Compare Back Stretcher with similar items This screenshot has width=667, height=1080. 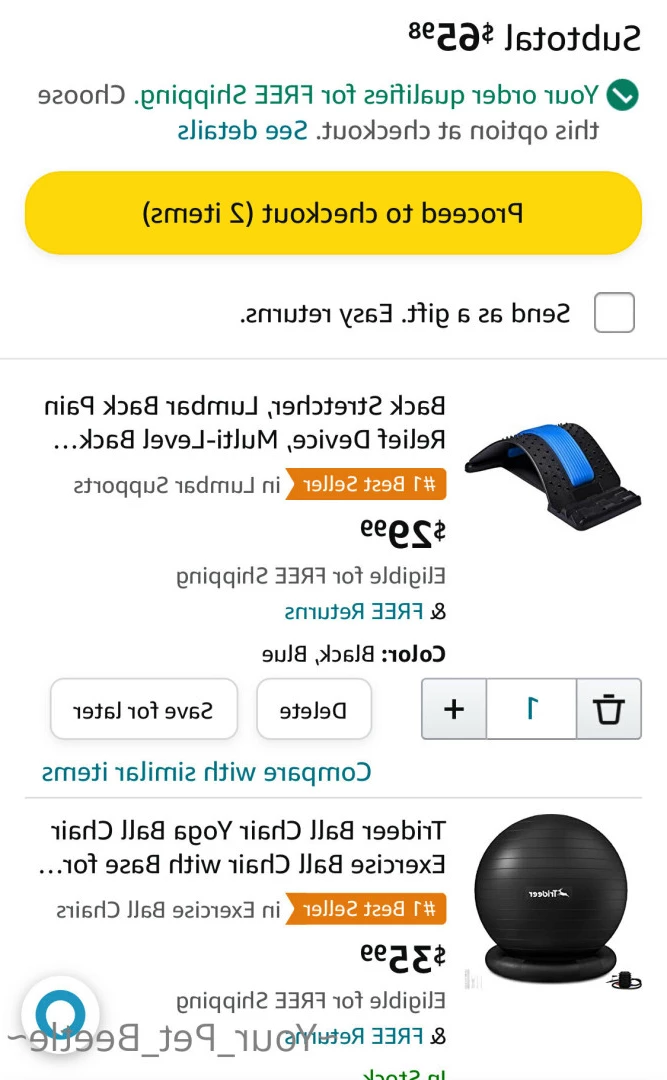pyautogui.click(x=206, y=772)
